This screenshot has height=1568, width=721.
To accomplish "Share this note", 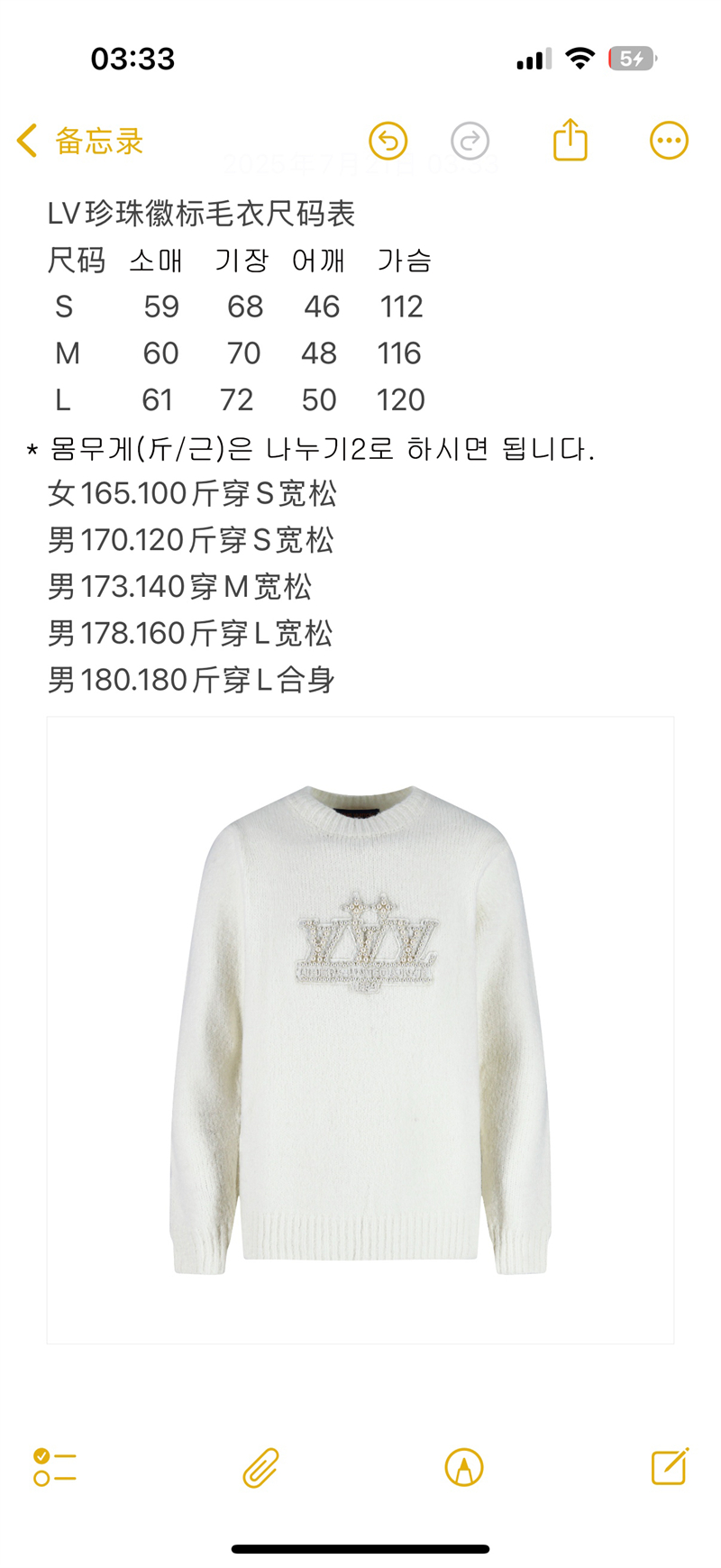I will pyautogui.click(x=570, y=140).
